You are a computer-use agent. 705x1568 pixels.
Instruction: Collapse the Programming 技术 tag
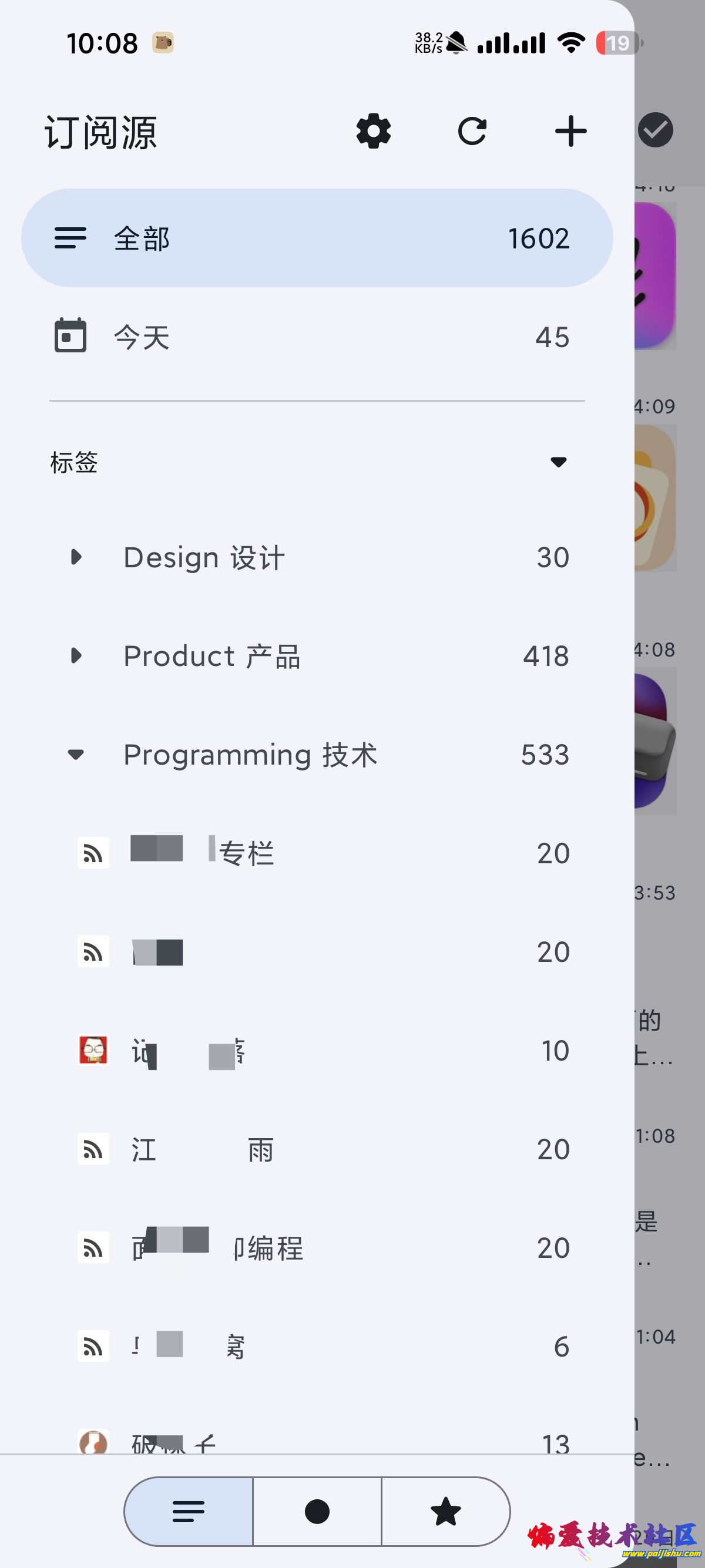pyautogui.click(x=76, y=755)
